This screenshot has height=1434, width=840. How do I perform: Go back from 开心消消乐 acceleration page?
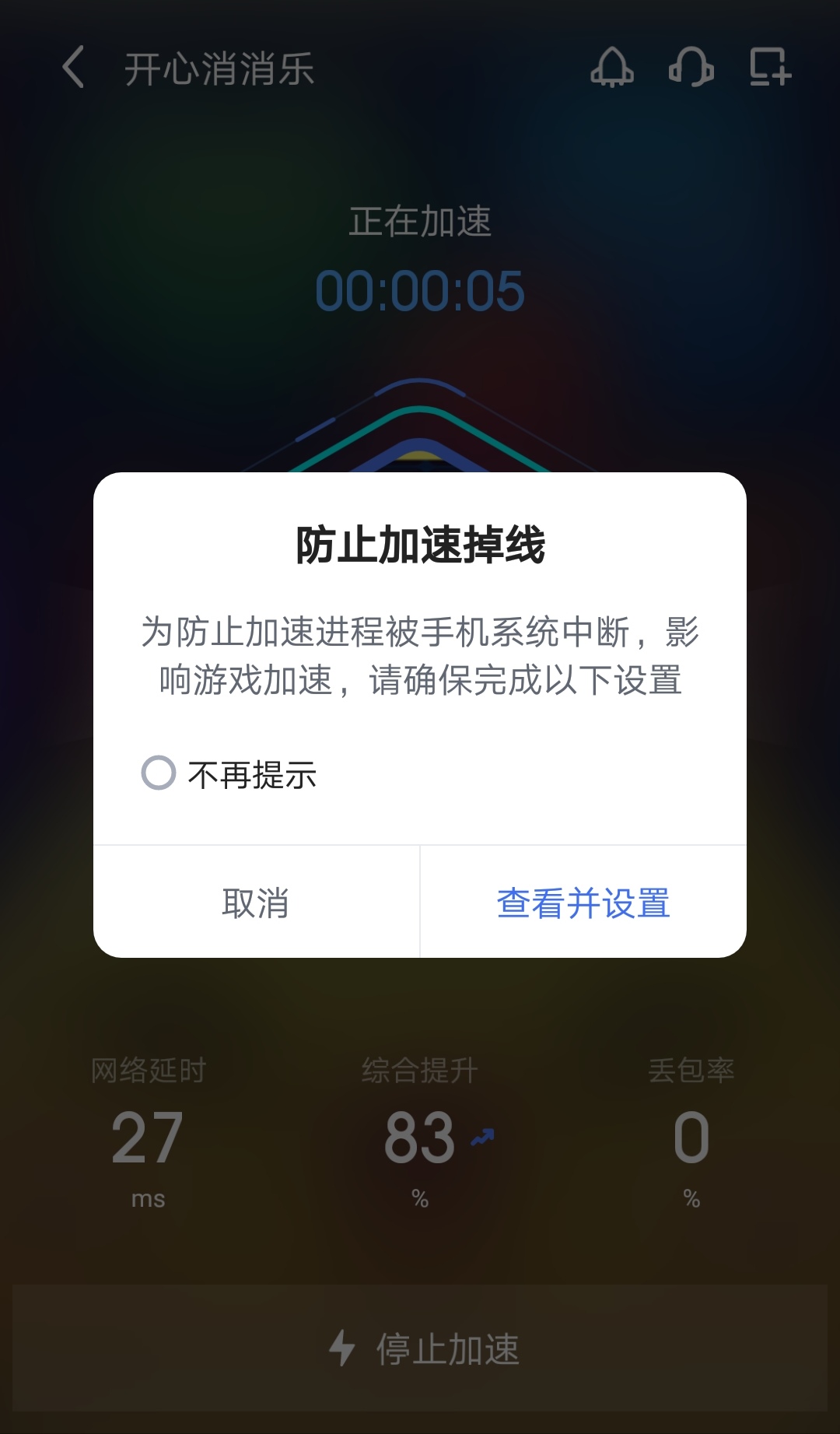pyautogui.click(x=74, y=67)
